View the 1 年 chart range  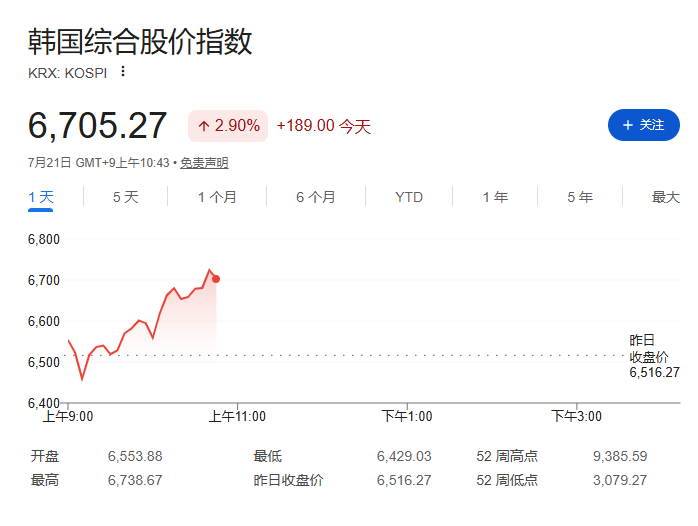coord(495,197)
